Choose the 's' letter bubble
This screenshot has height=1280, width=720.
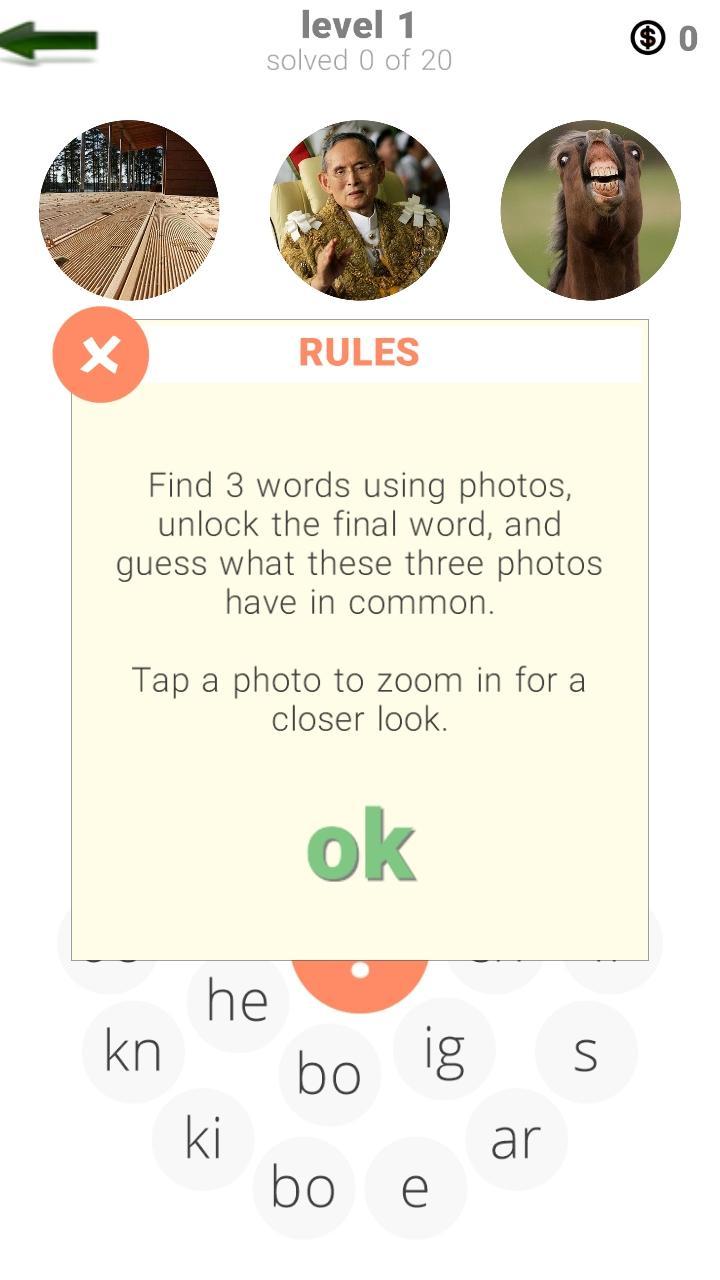coord(586,1052)
